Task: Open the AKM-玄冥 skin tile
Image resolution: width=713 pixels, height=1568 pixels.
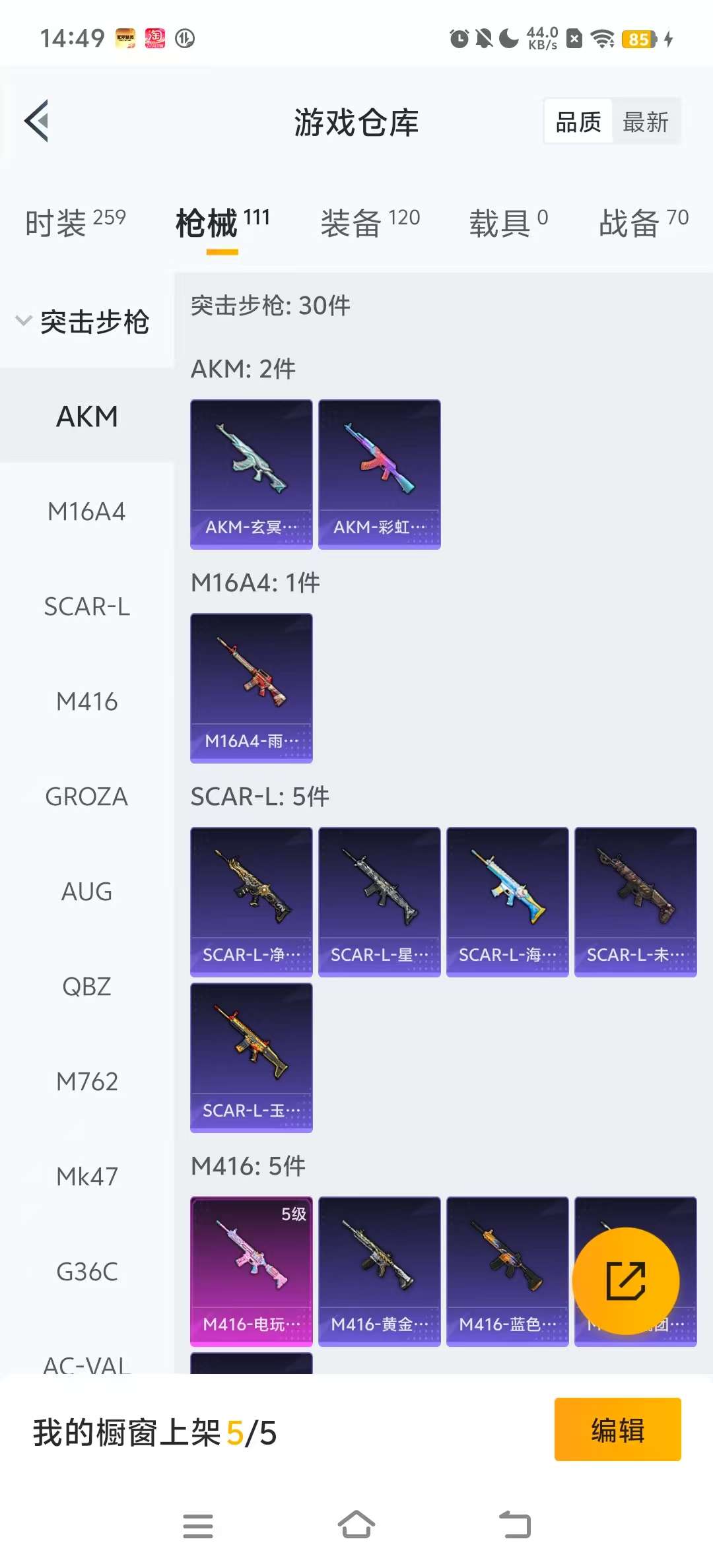Action: point(251,474)
